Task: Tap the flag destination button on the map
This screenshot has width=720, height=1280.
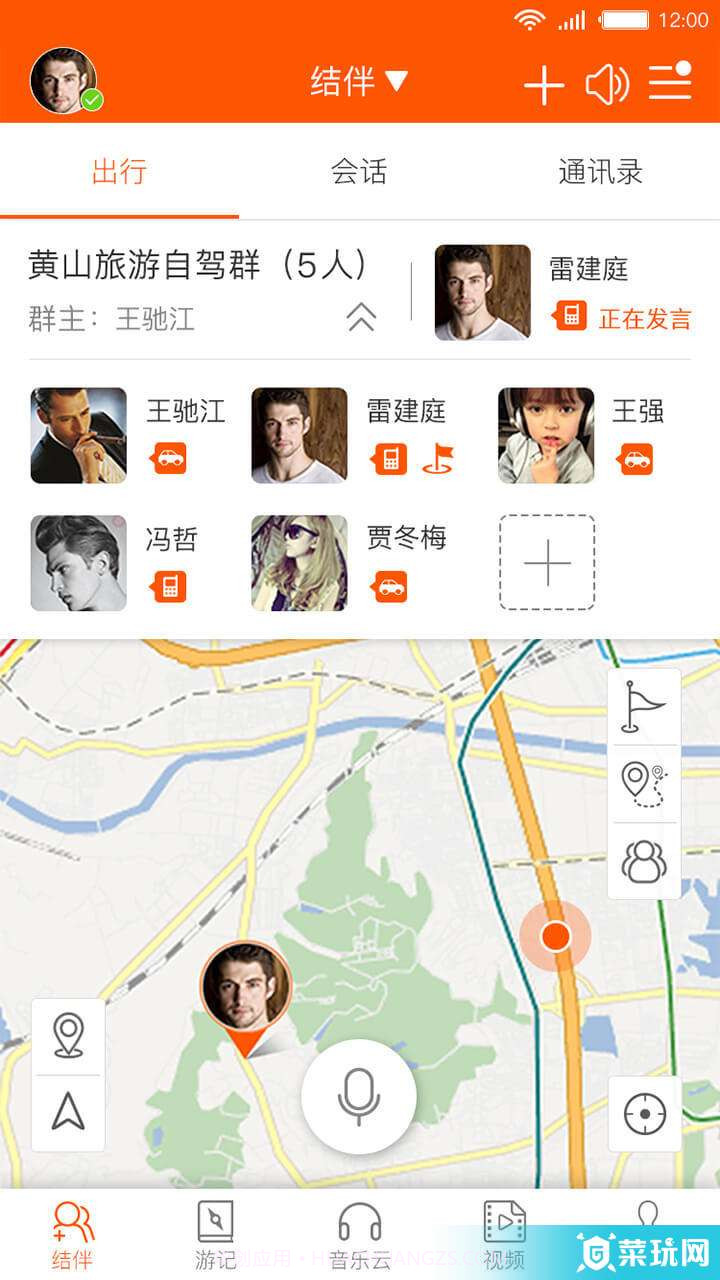Action: point(644,706)
